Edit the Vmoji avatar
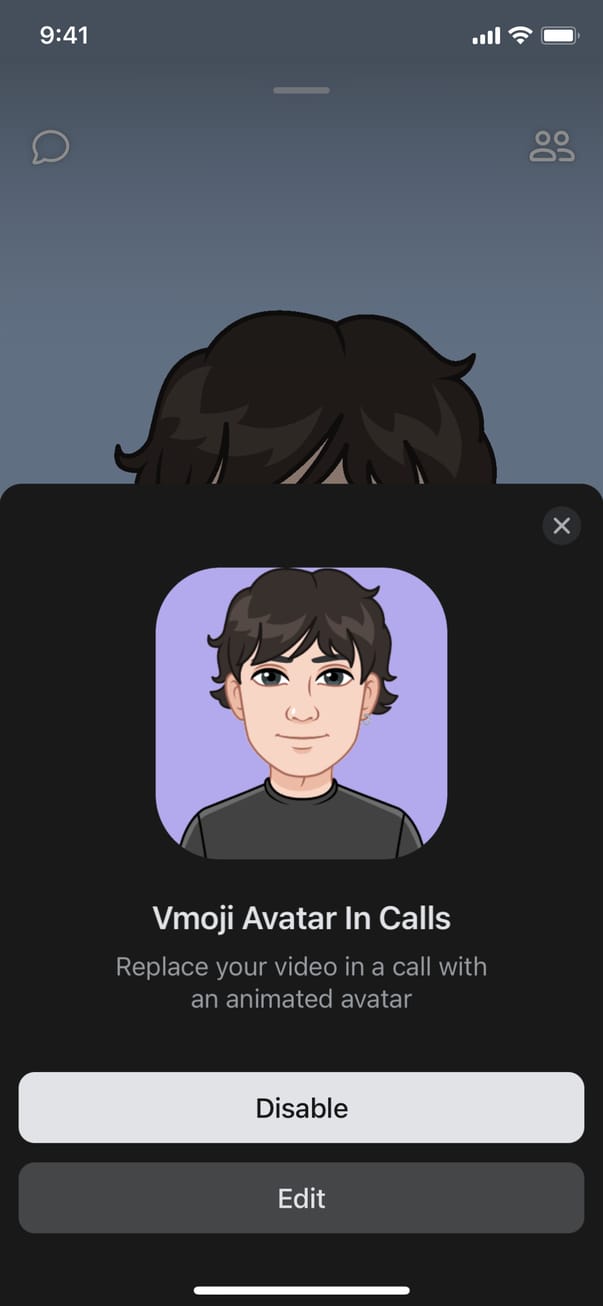The height and width of the screenshot is (1306, 603). pos(301,1197)
